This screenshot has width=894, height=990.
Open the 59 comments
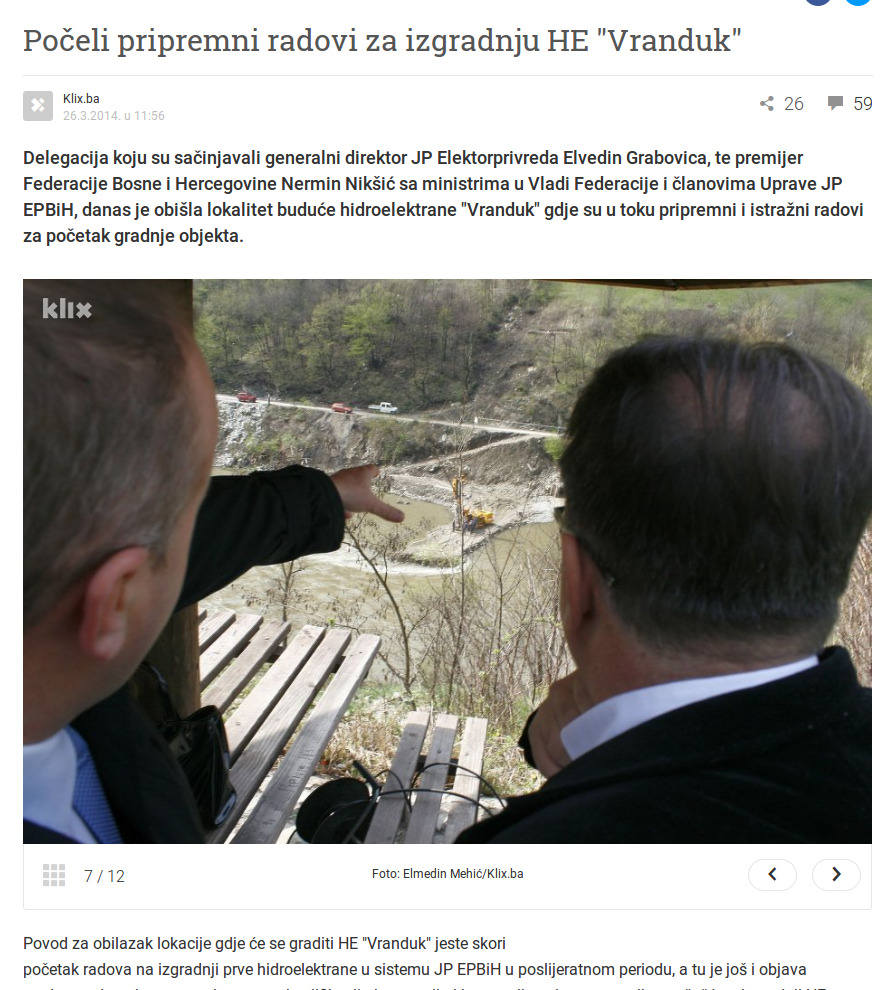[849, 103]
